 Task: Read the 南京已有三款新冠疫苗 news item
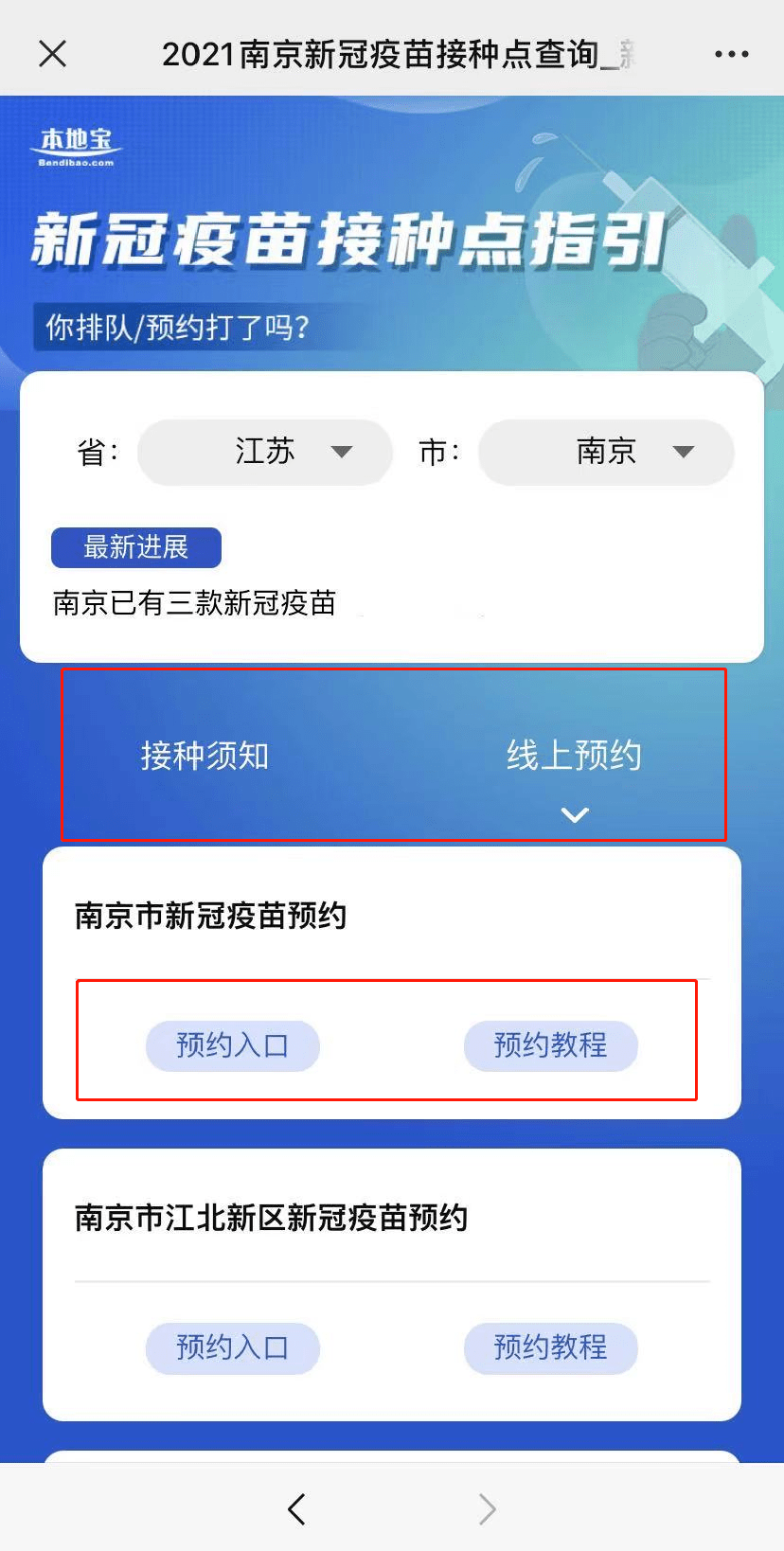(195, 603)
